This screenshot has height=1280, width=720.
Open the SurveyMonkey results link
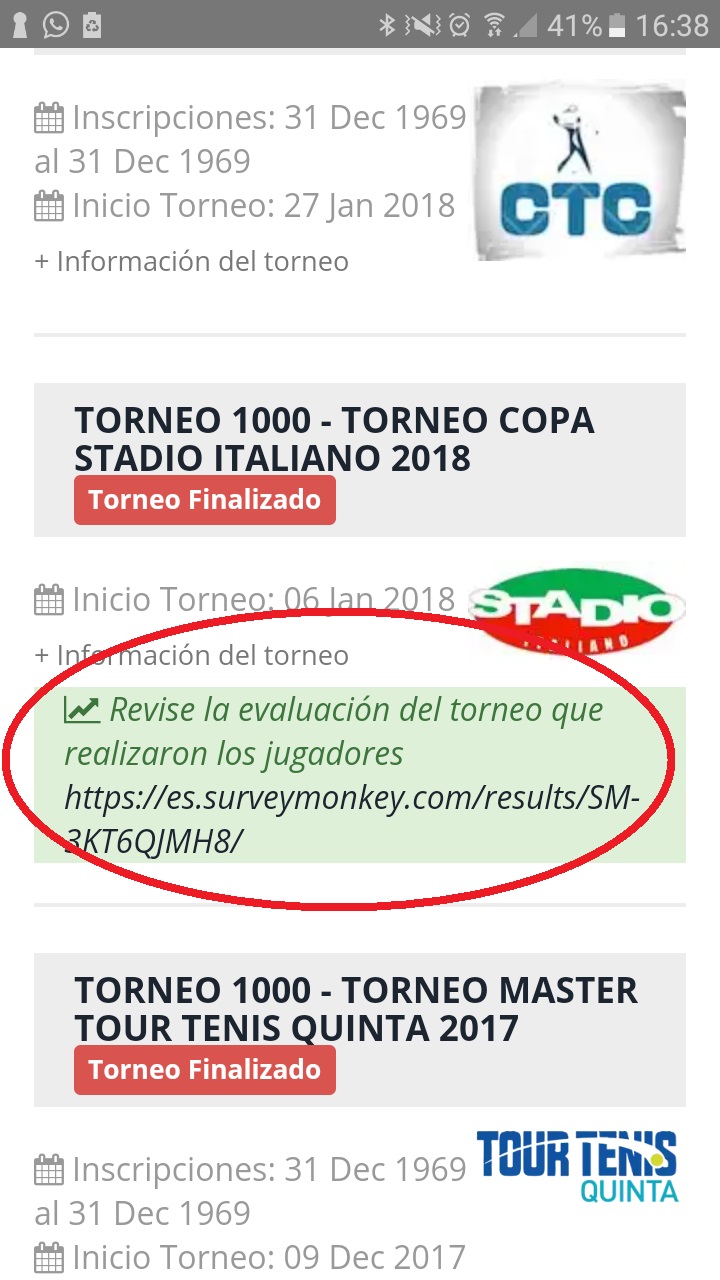coord(351,819)
